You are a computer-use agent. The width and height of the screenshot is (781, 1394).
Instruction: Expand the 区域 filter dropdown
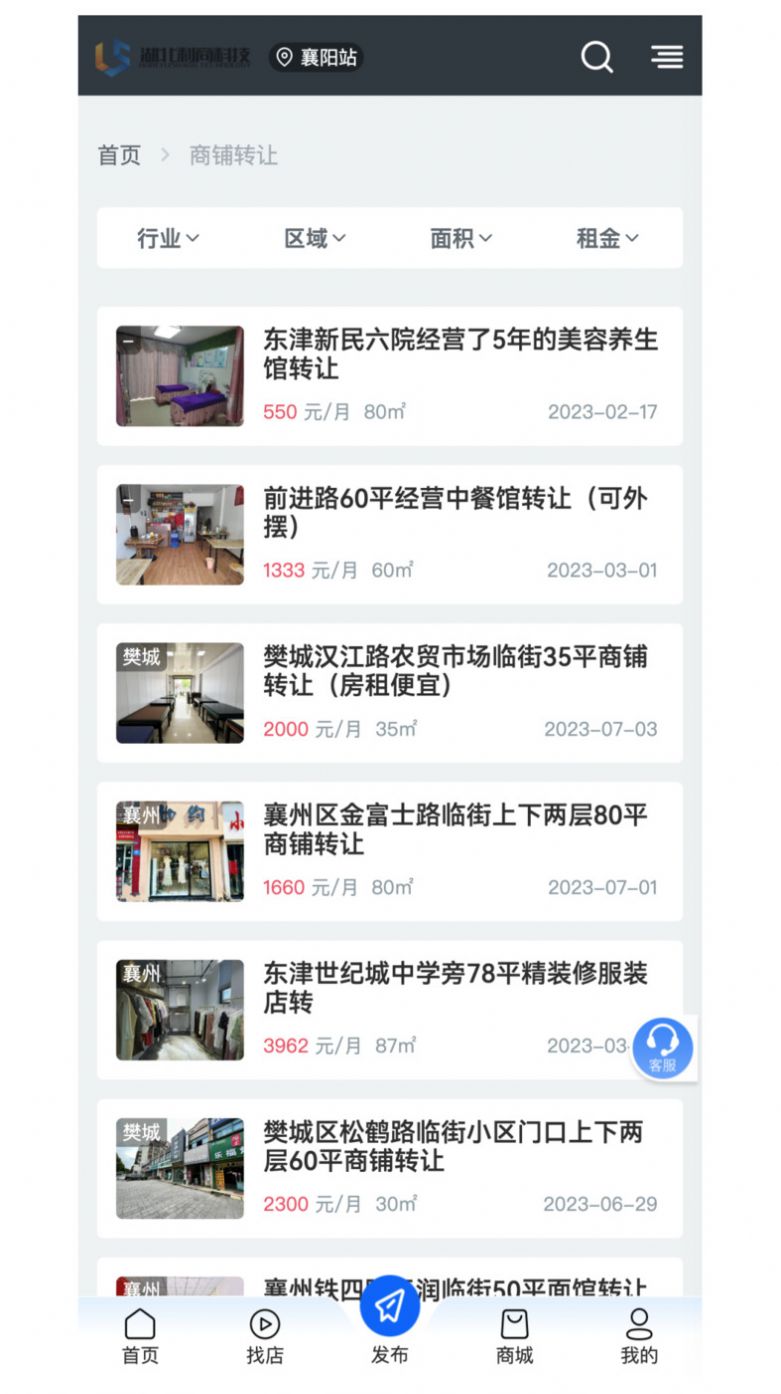(315, 238)
